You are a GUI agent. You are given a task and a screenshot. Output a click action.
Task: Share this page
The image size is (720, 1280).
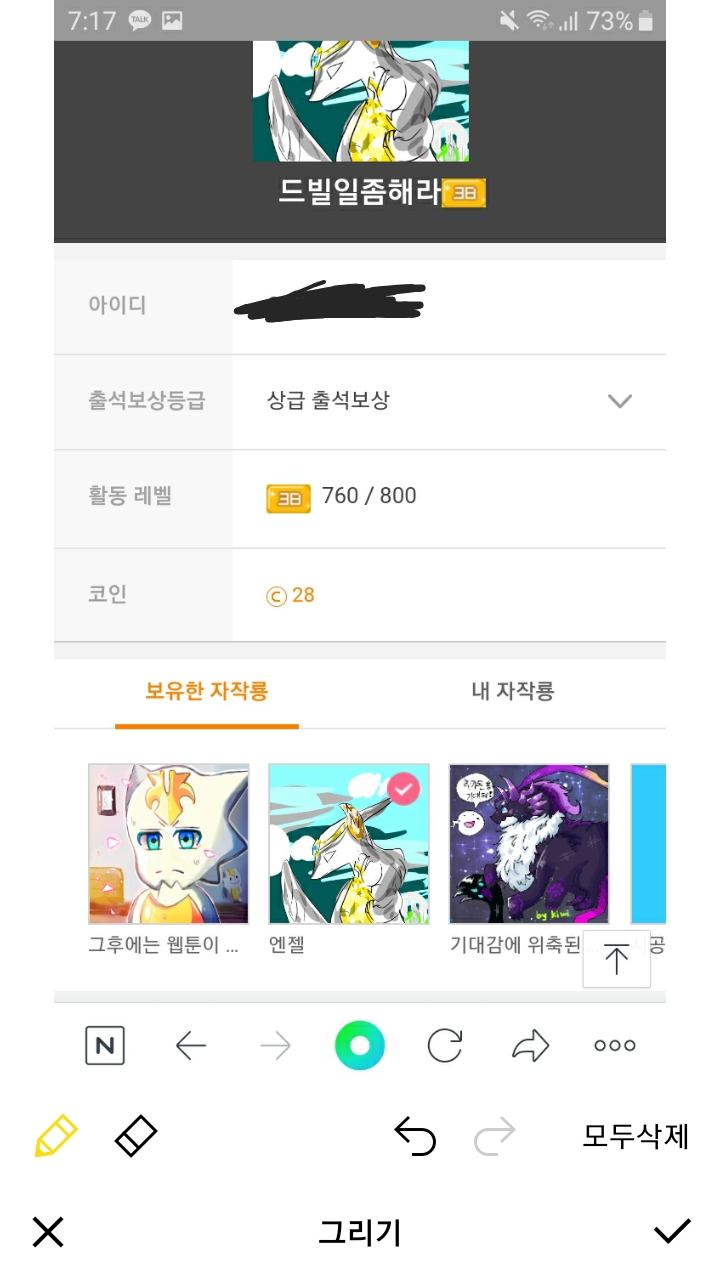530,1046
